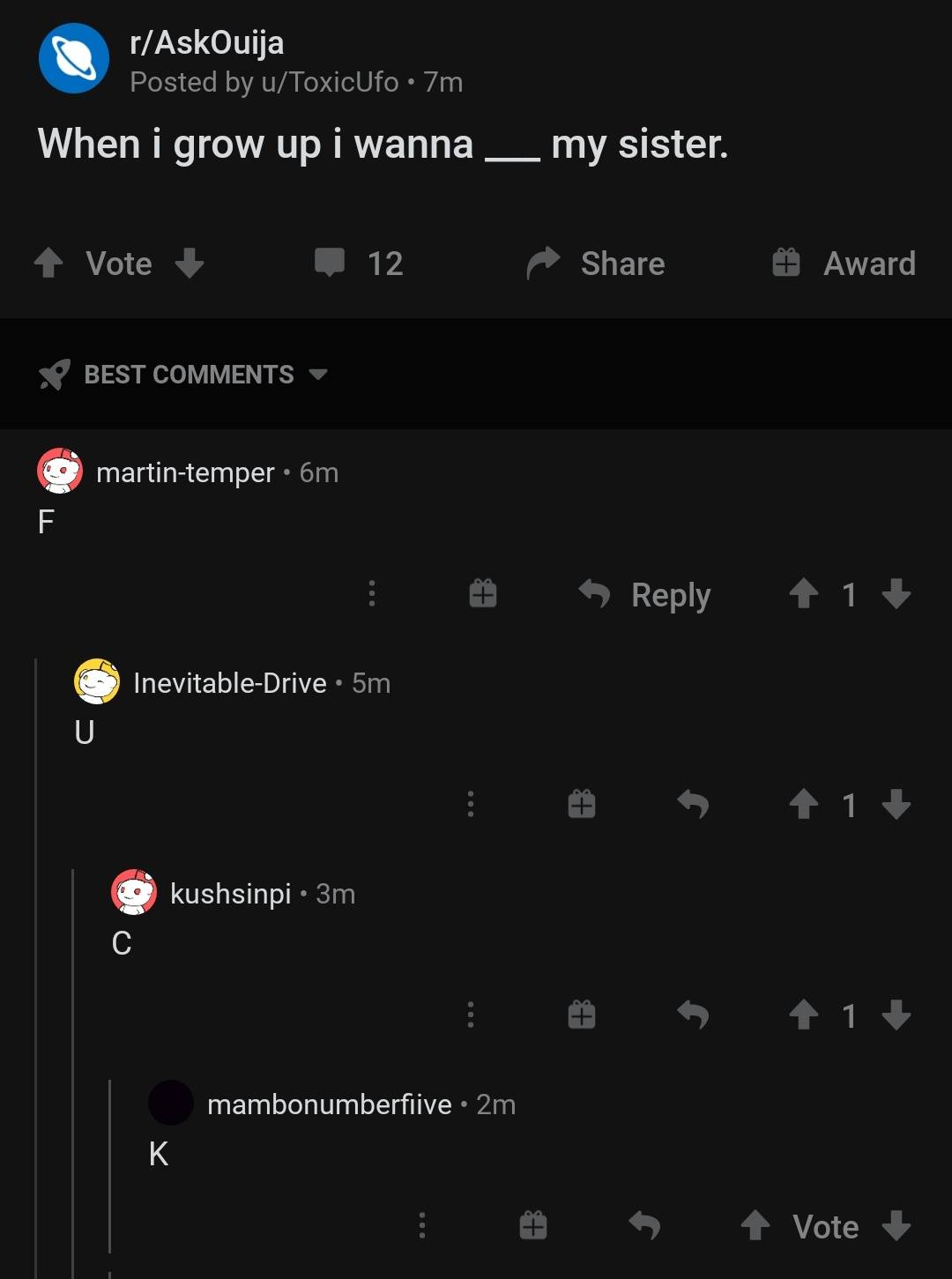
Task: Upvote martin-temper's comment
Action: coord(803,594)
